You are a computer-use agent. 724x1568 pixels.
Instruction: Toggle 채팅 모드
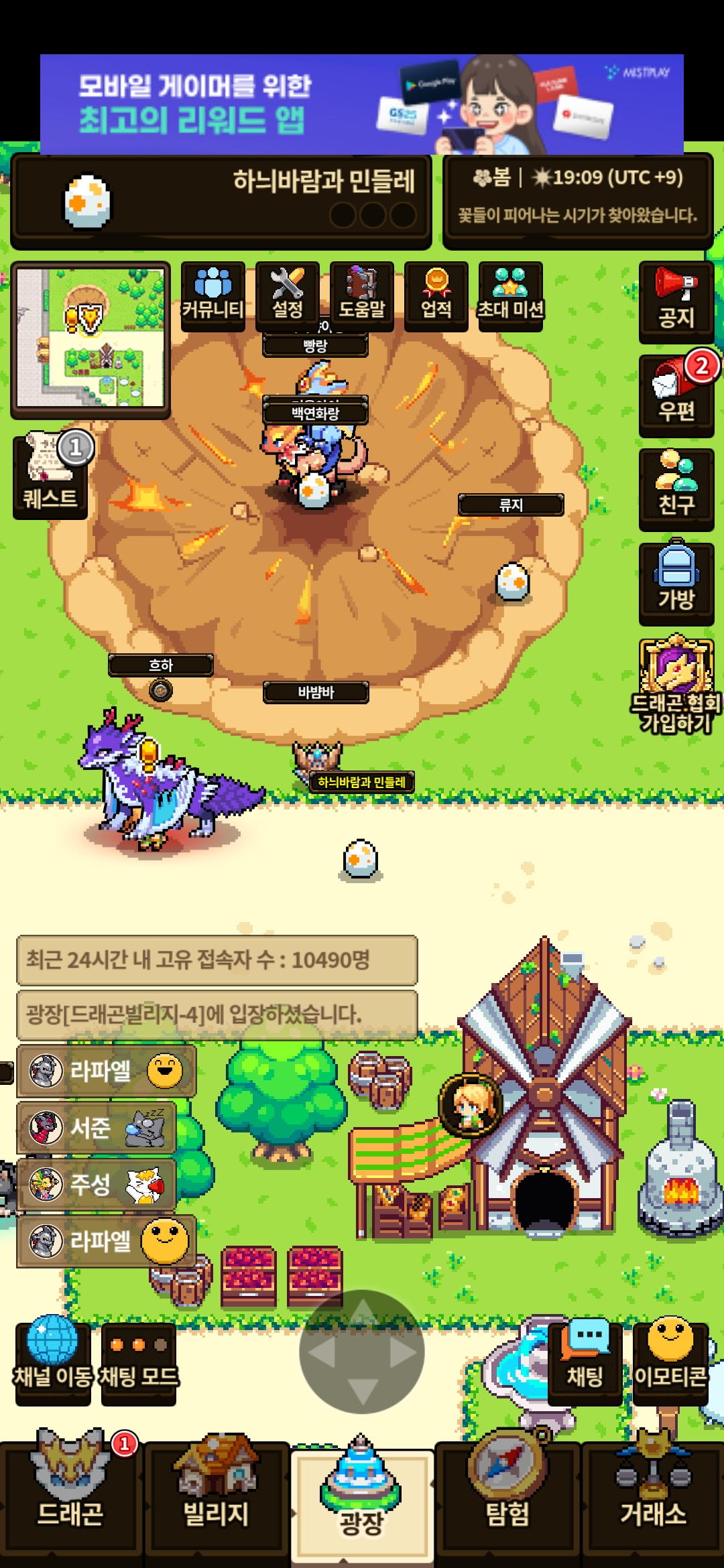coord(139,1362)
